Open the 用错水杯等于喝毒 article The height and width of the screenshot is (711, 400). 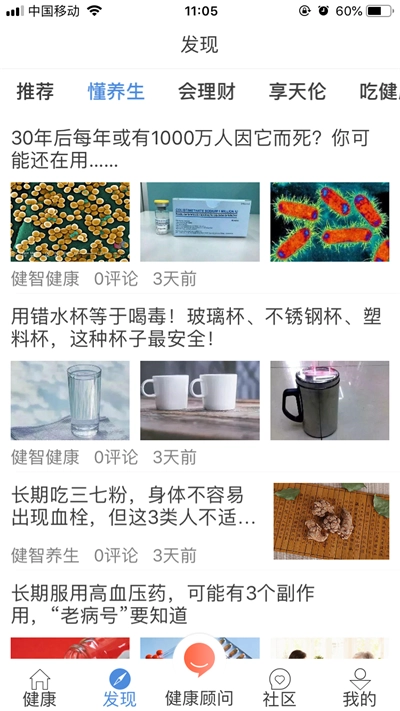click(196, 327)
